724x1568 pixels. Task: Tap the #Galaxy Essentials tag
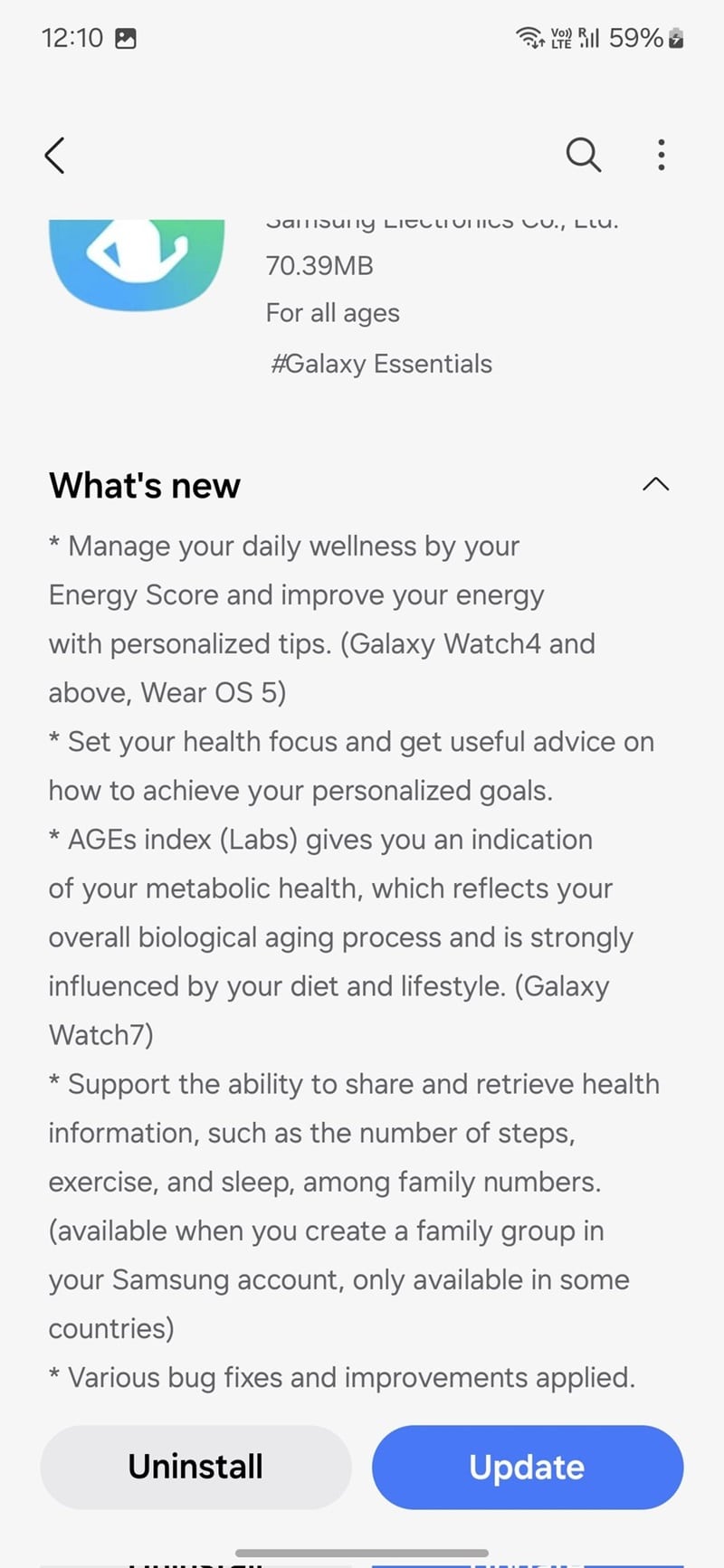tap(381, 364)
